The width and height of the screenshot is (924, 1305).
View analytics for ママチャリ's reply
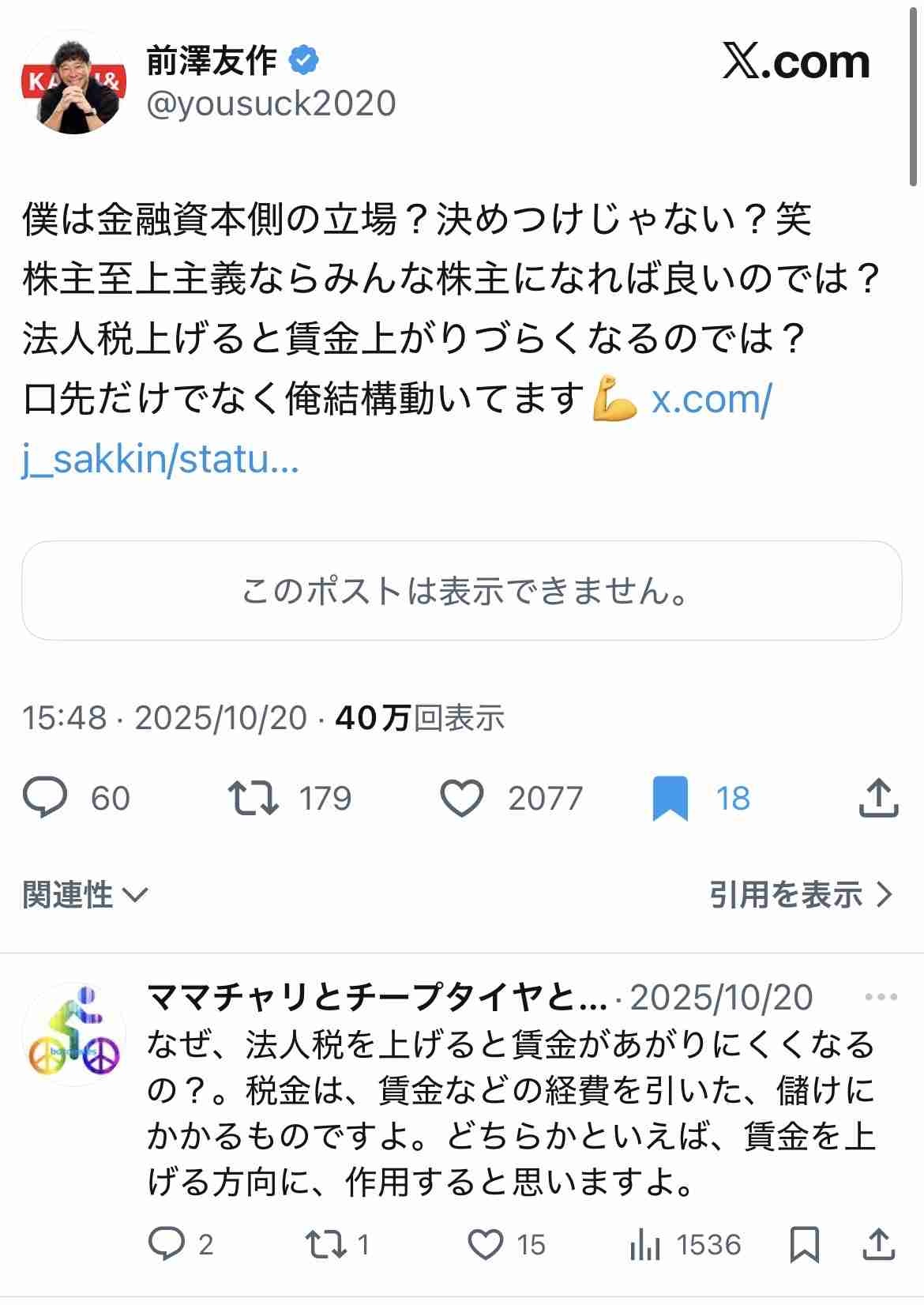coord(644,1245)
